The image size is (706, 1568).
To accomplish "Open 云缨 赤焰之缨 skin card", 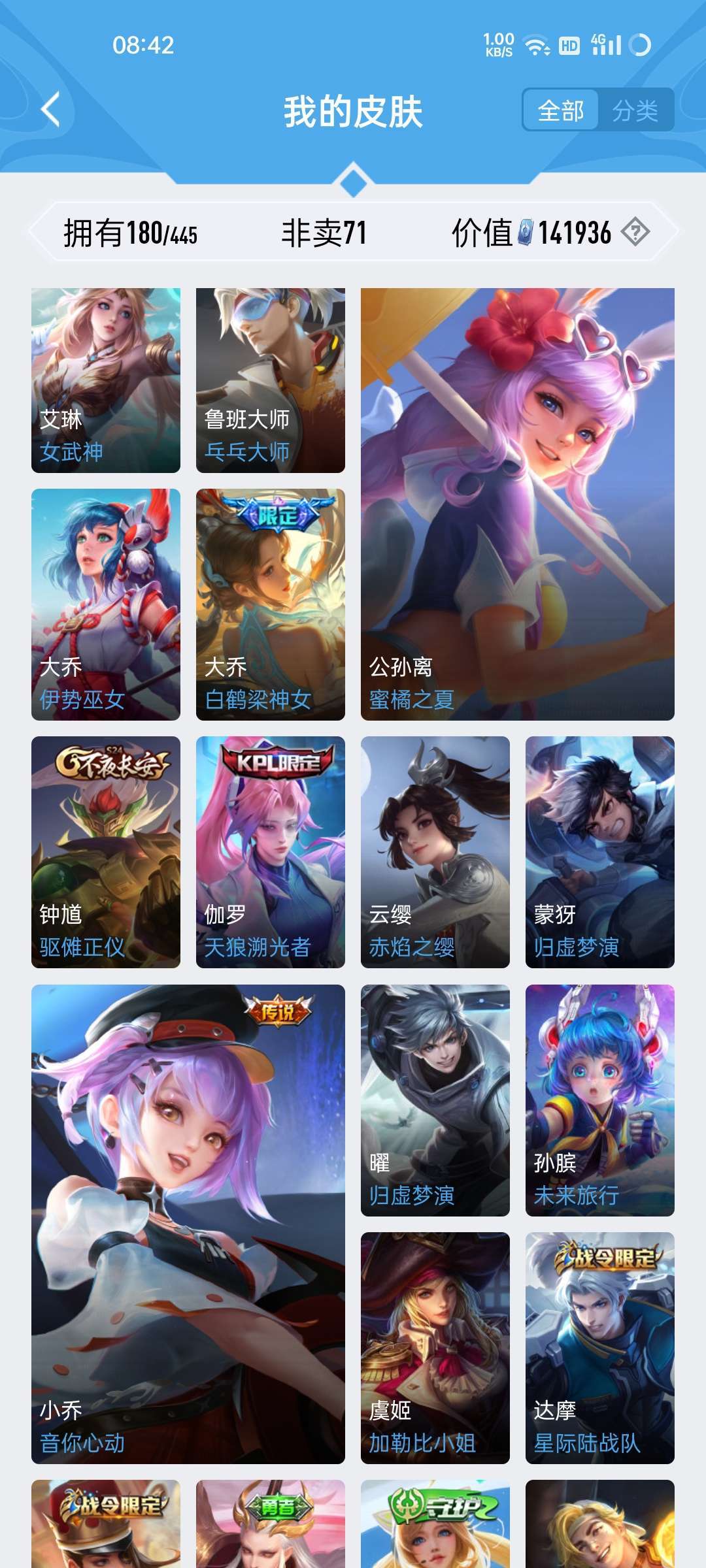I will 435,852.
